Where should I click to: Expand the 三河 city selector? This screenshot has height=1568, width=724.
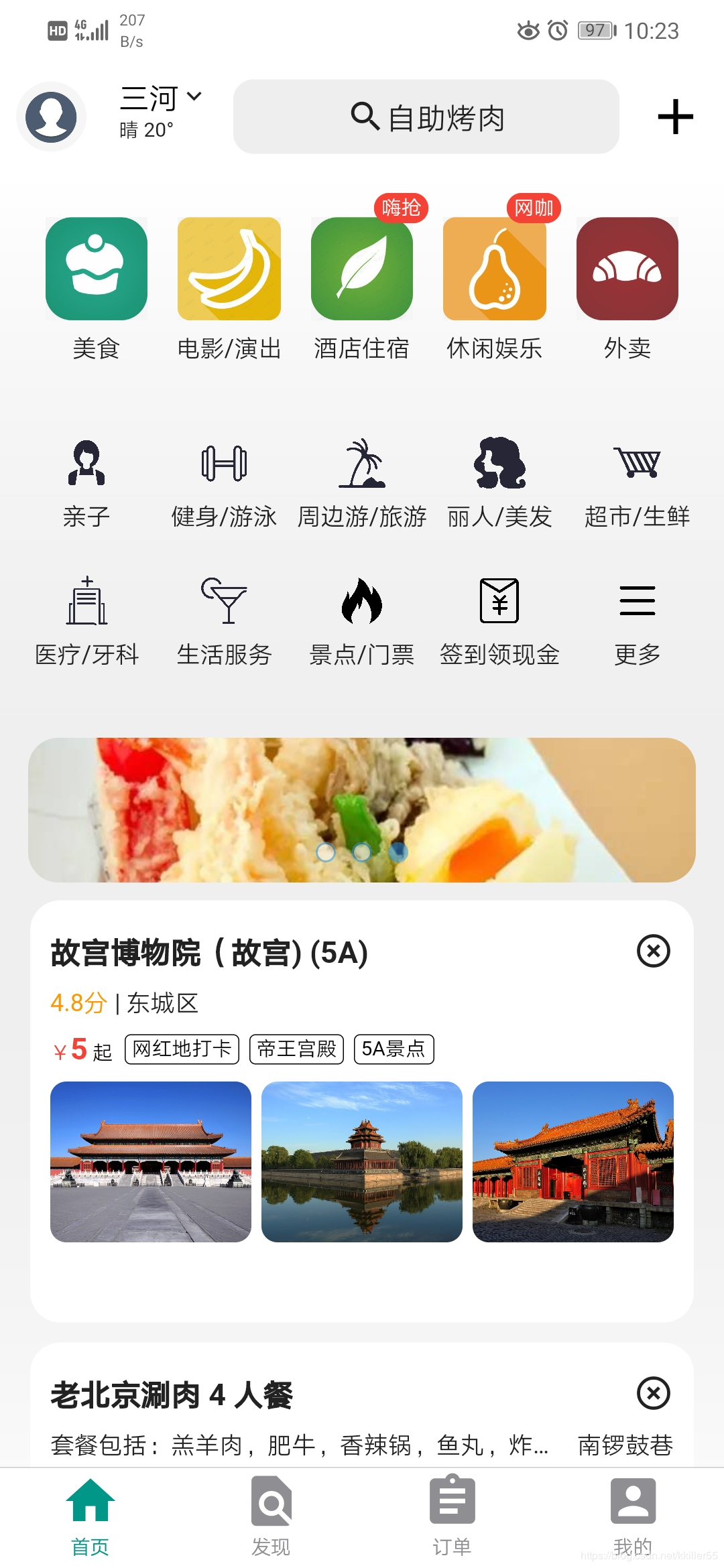coord(161,98)
